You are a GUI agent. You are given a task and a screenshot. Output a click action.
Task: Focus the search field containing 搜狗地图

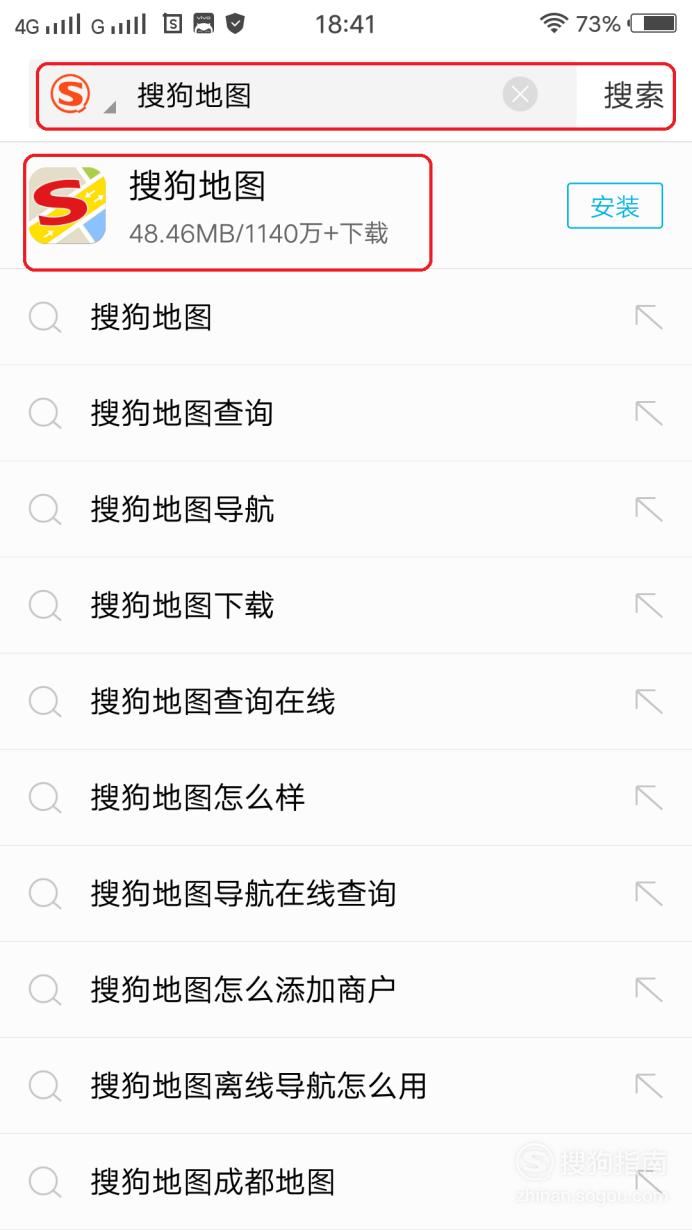(310, 96)
